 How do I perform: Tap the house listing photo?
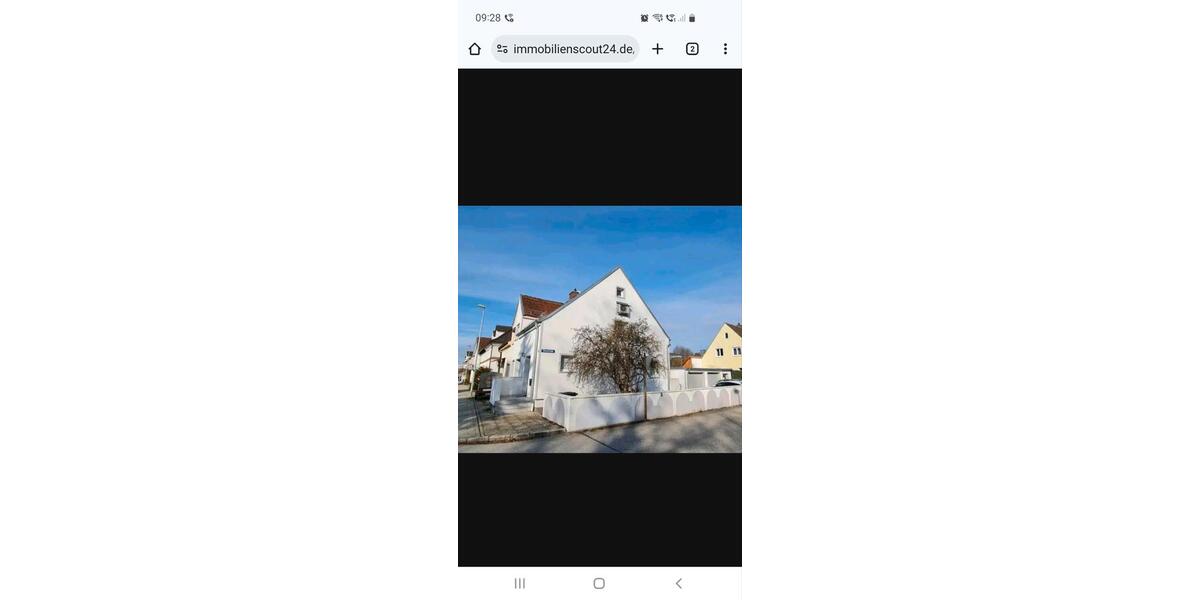tap(600, 330)
